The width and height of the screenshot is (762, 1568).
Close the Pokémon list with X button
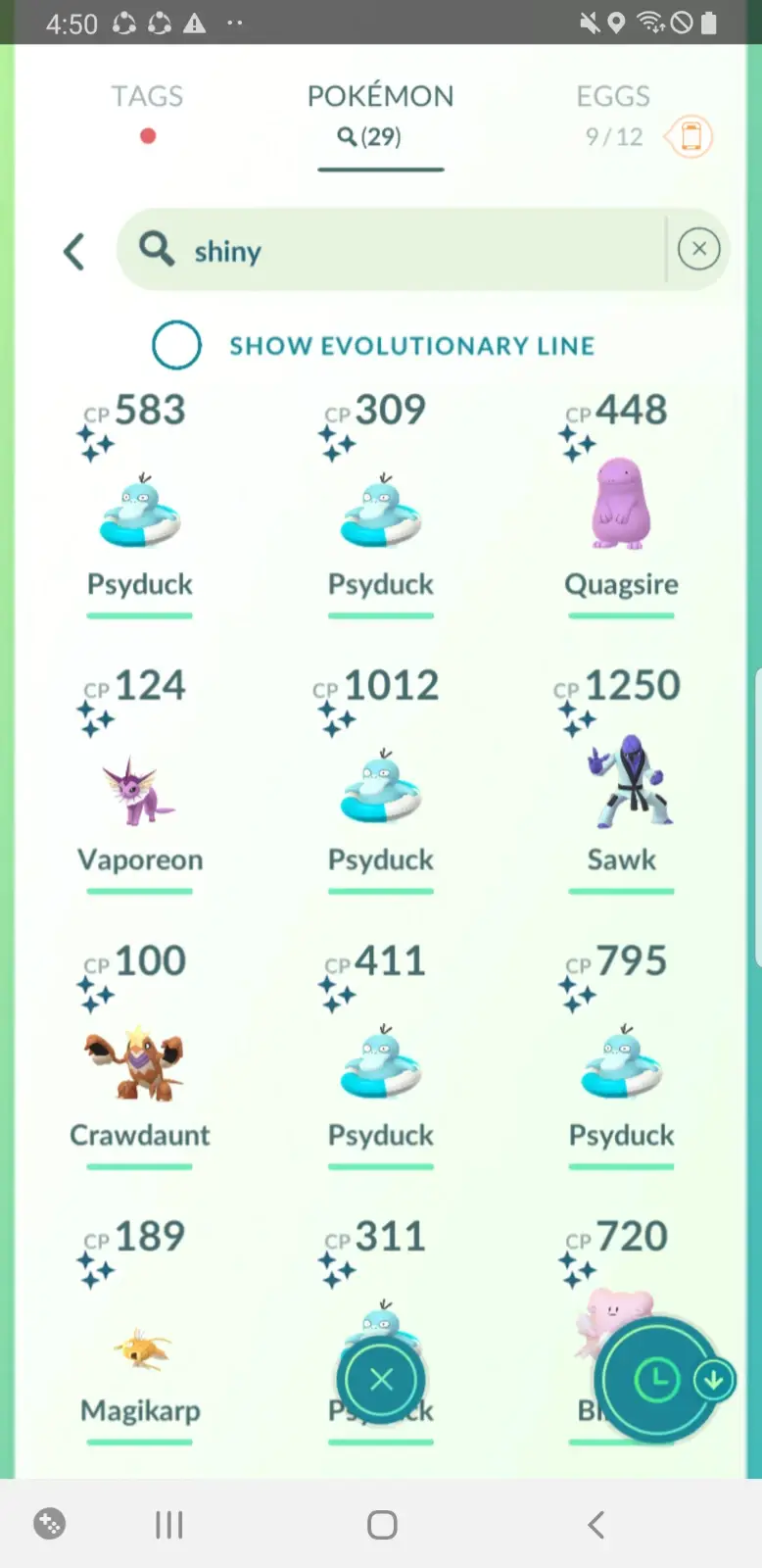(x=381, y=1380)
